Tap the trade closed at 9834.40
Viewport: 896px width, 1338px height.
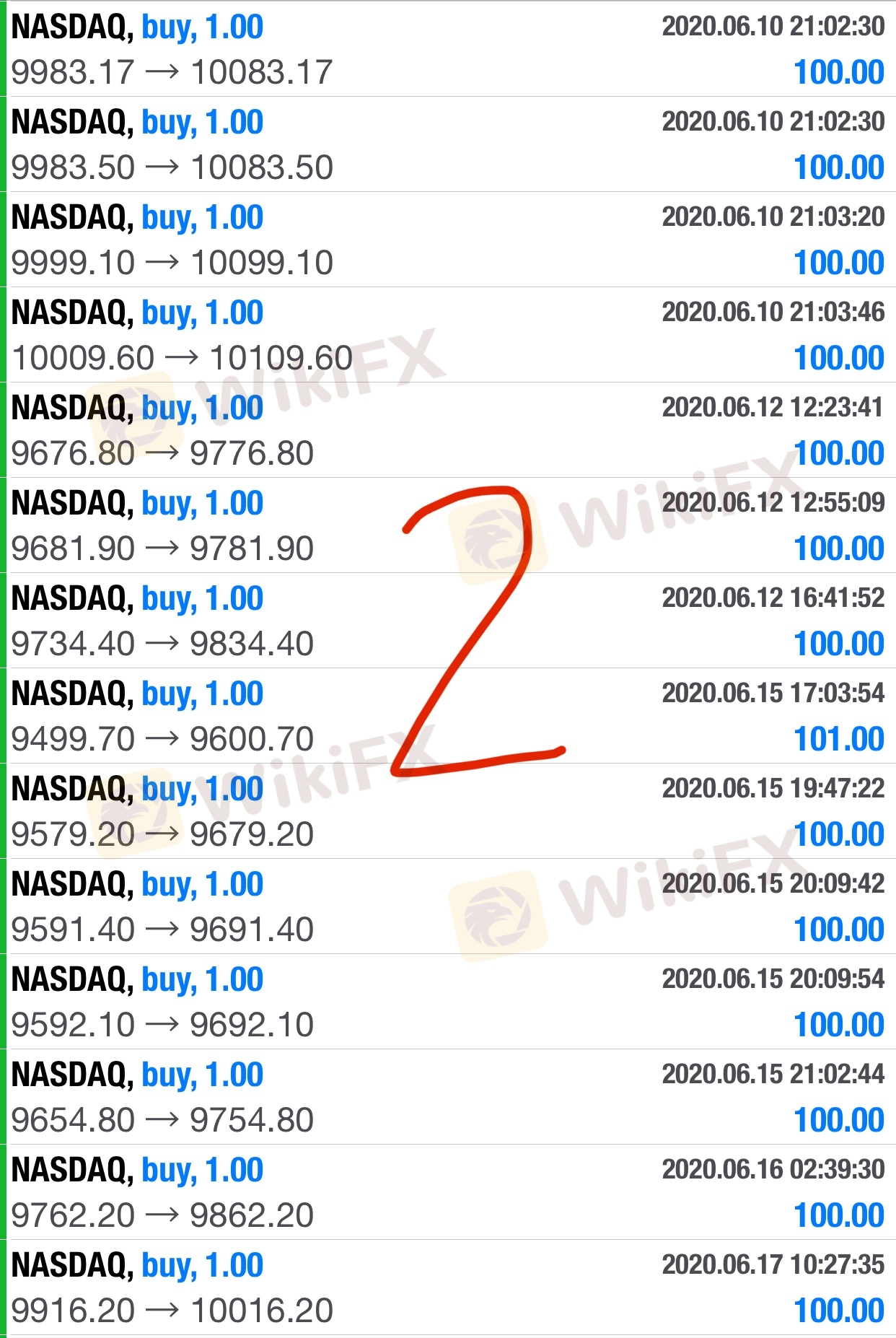(447, 621)
